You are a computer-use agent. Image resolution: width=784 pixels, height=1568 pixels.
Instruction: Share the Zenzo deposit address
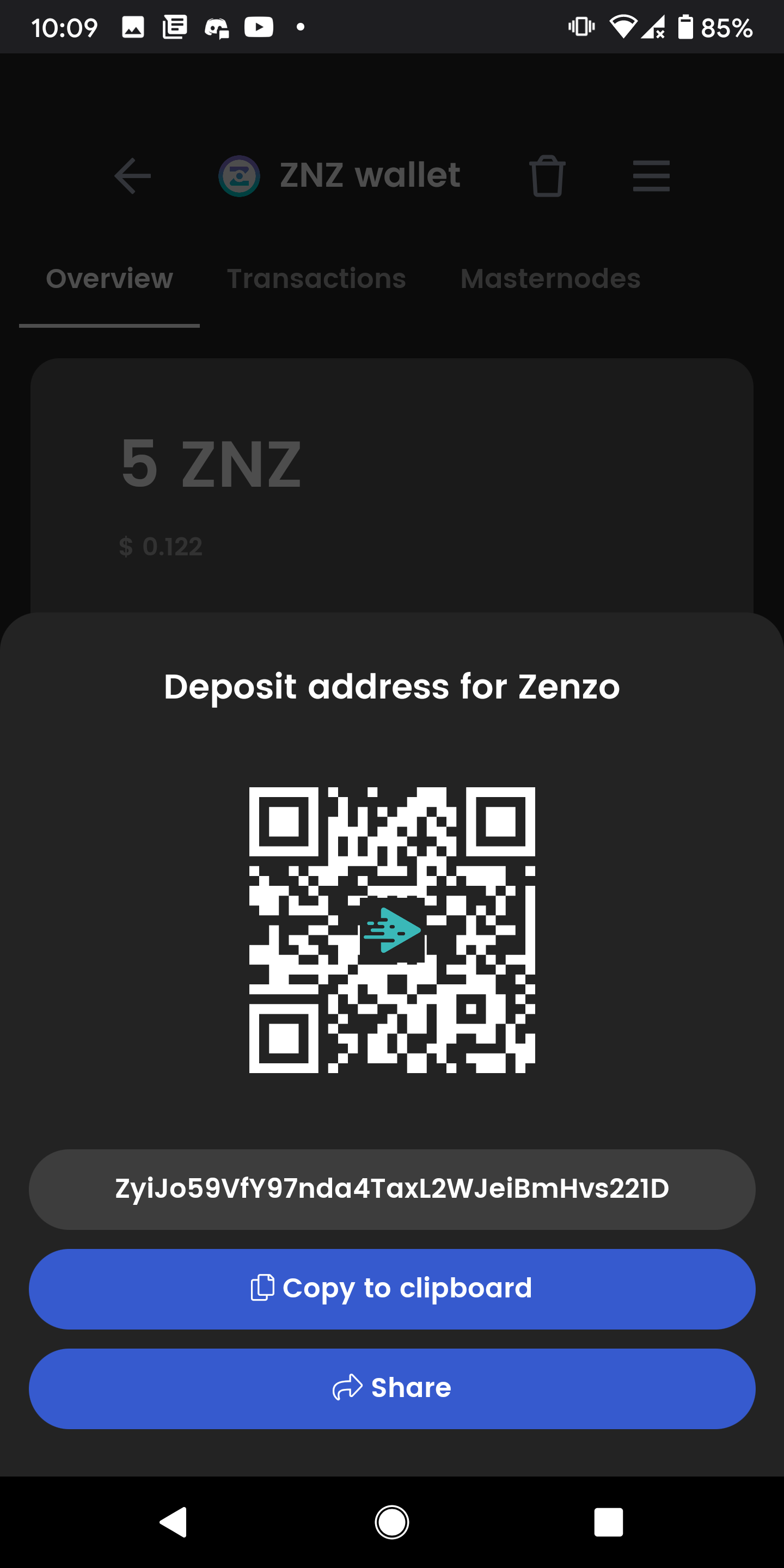click(392, 1388)
